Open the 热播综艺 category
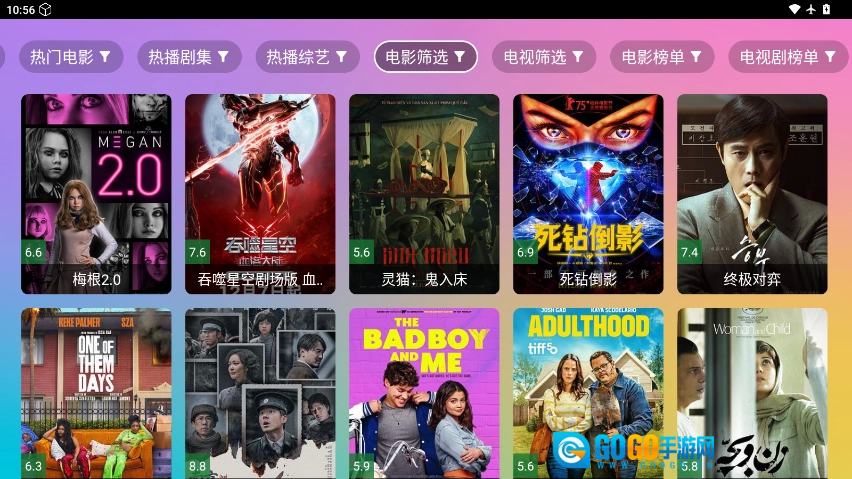The width and height of the screenshot is (852, 479). pyautogui.click(x=307, y=57)
